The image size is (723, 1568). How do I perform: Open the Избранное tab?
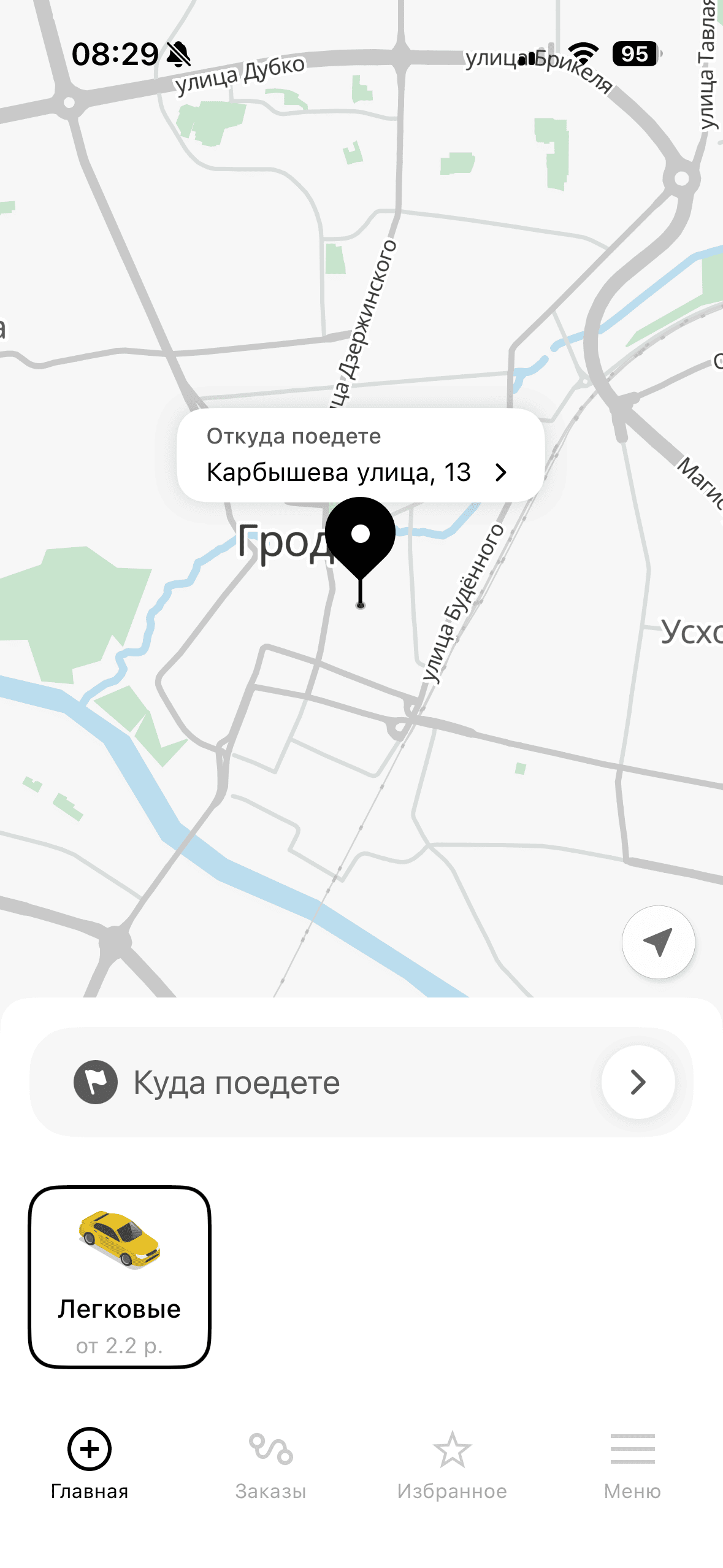(x=452, y=1464)
